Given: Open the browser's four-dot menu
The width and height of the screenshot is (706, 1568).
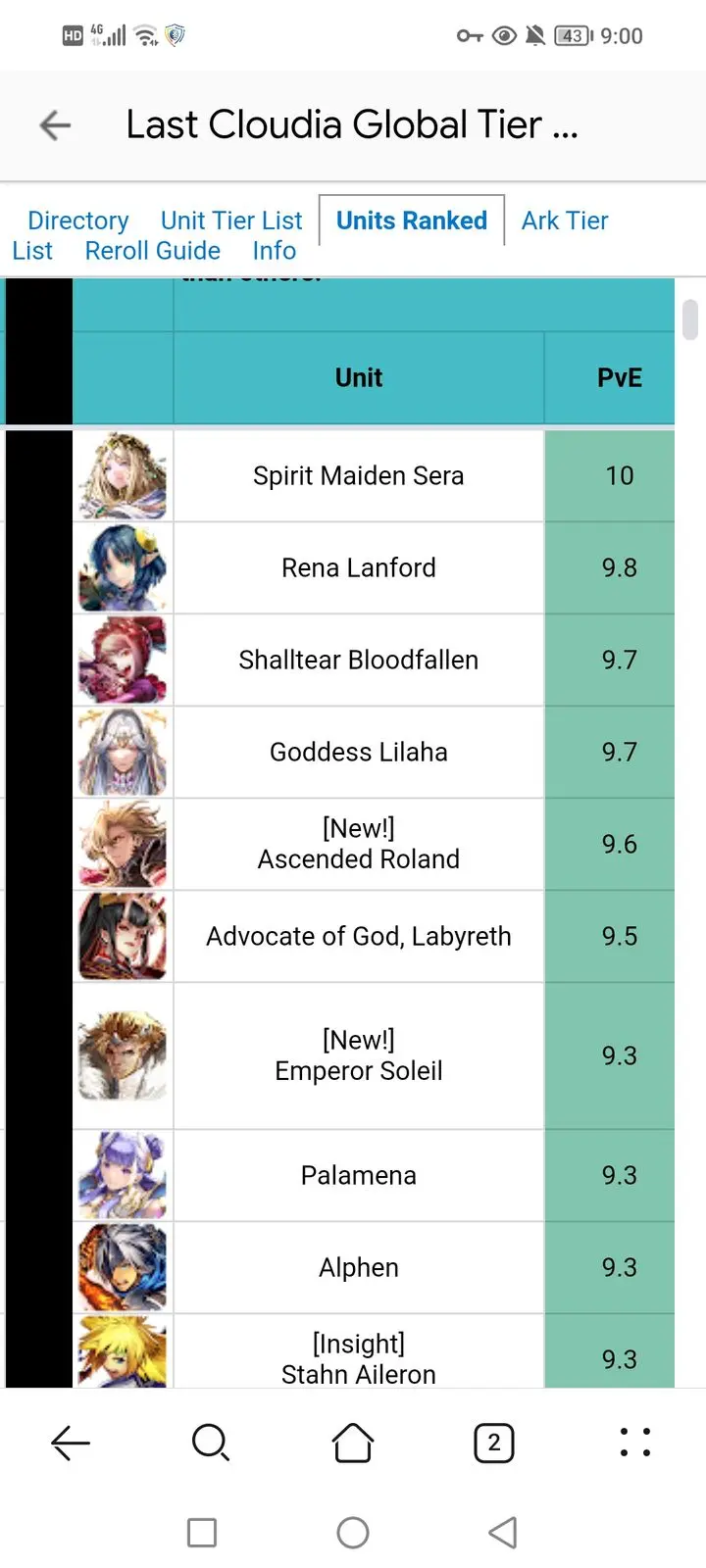Looking at the screenshot, I should [634, 1443].
